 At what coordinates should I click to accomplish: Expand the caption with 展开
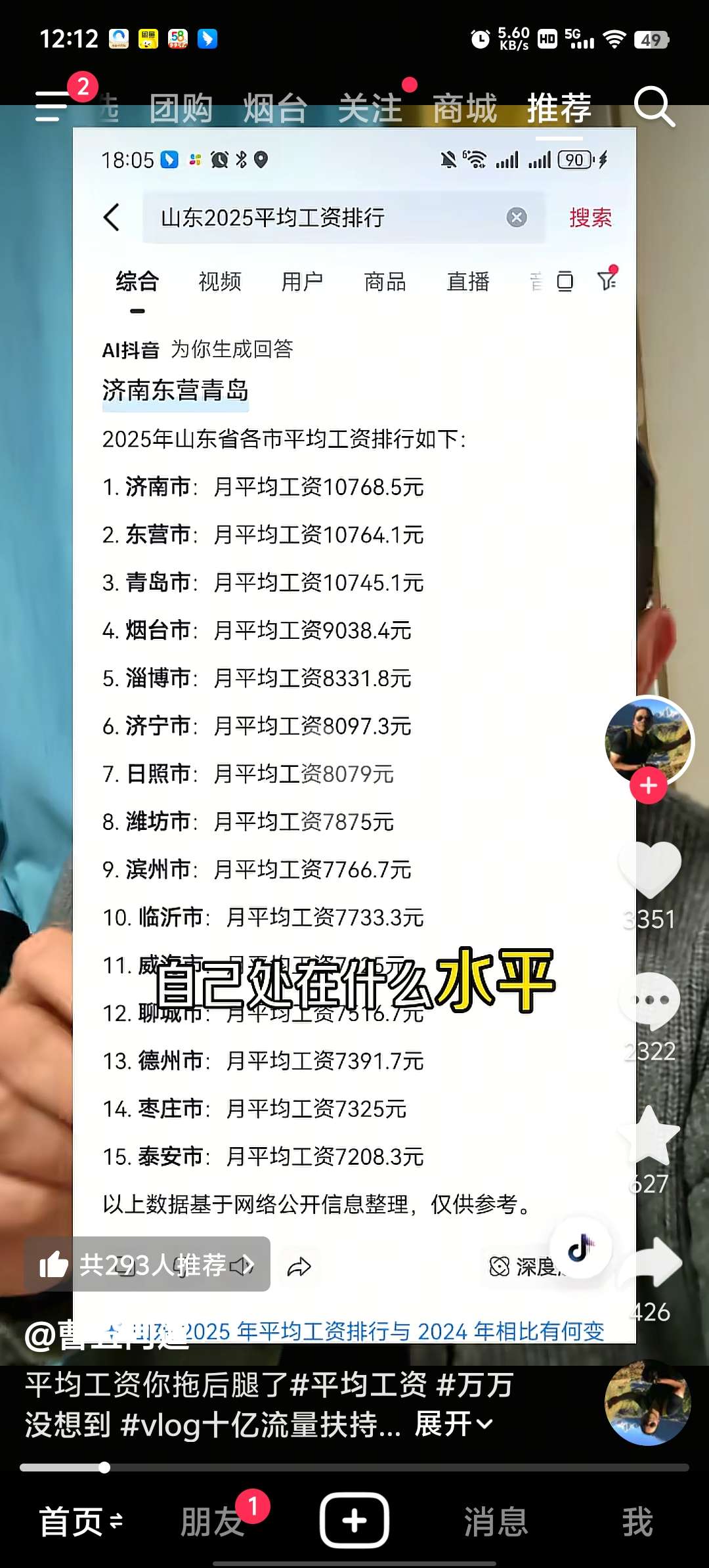point(453,1424)
